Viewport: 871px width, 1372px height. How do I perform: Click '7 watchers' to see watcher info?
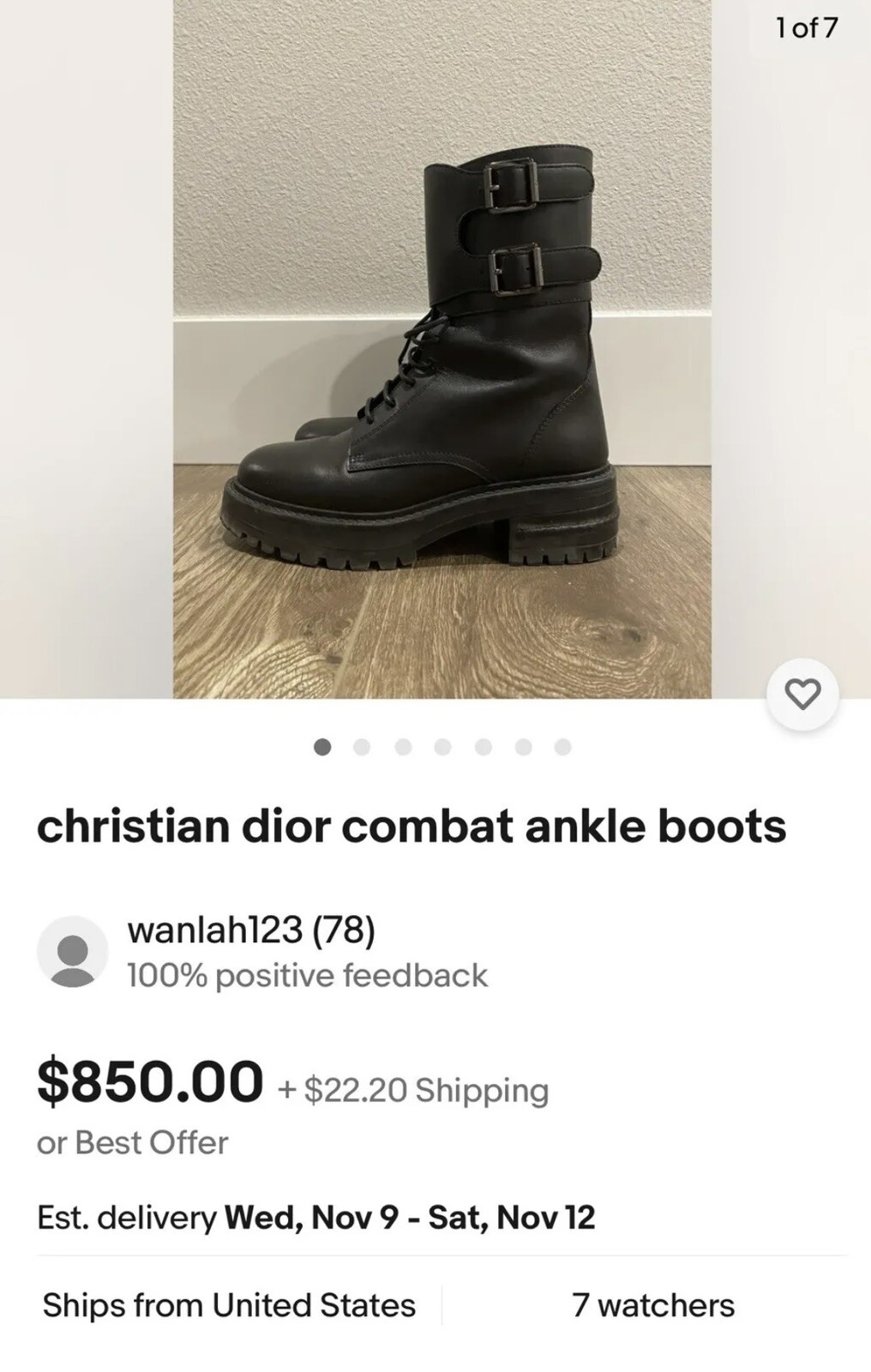654,1306
